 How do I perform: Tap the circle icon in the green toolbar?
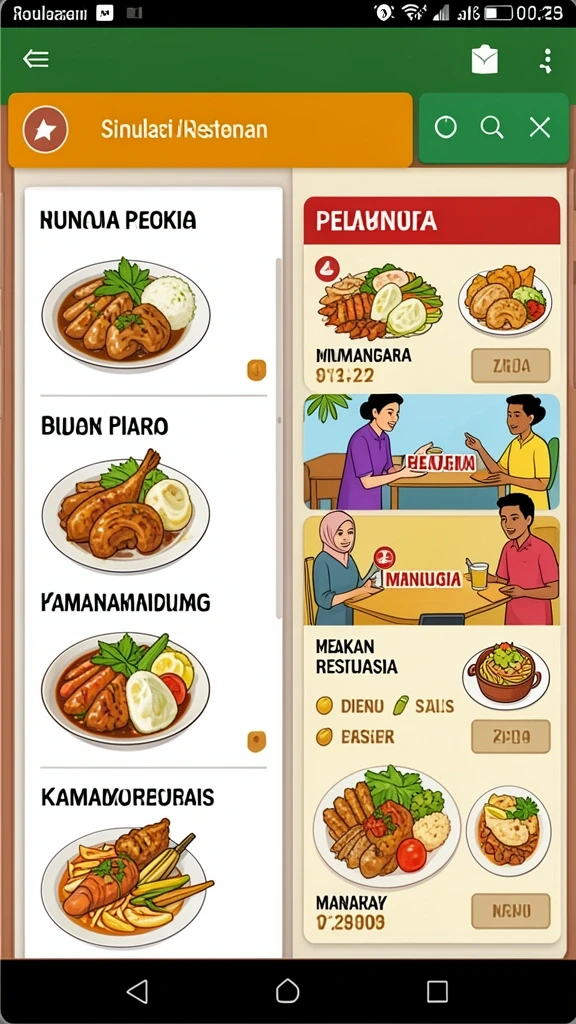[445, 127]
